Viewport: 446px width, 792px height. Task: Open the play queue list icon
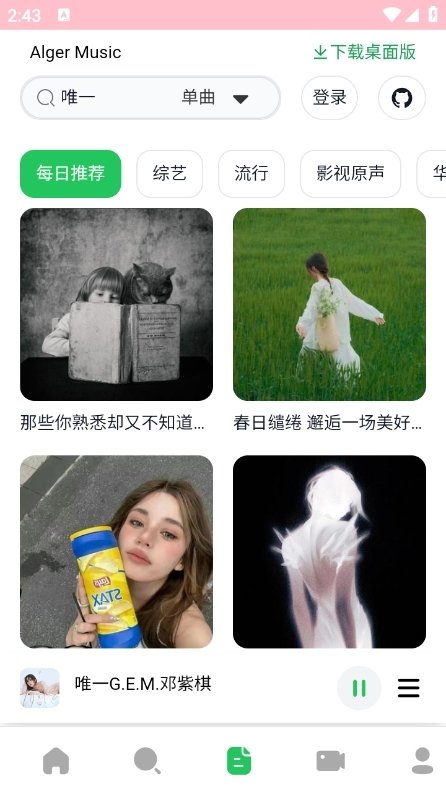(409, 688)
